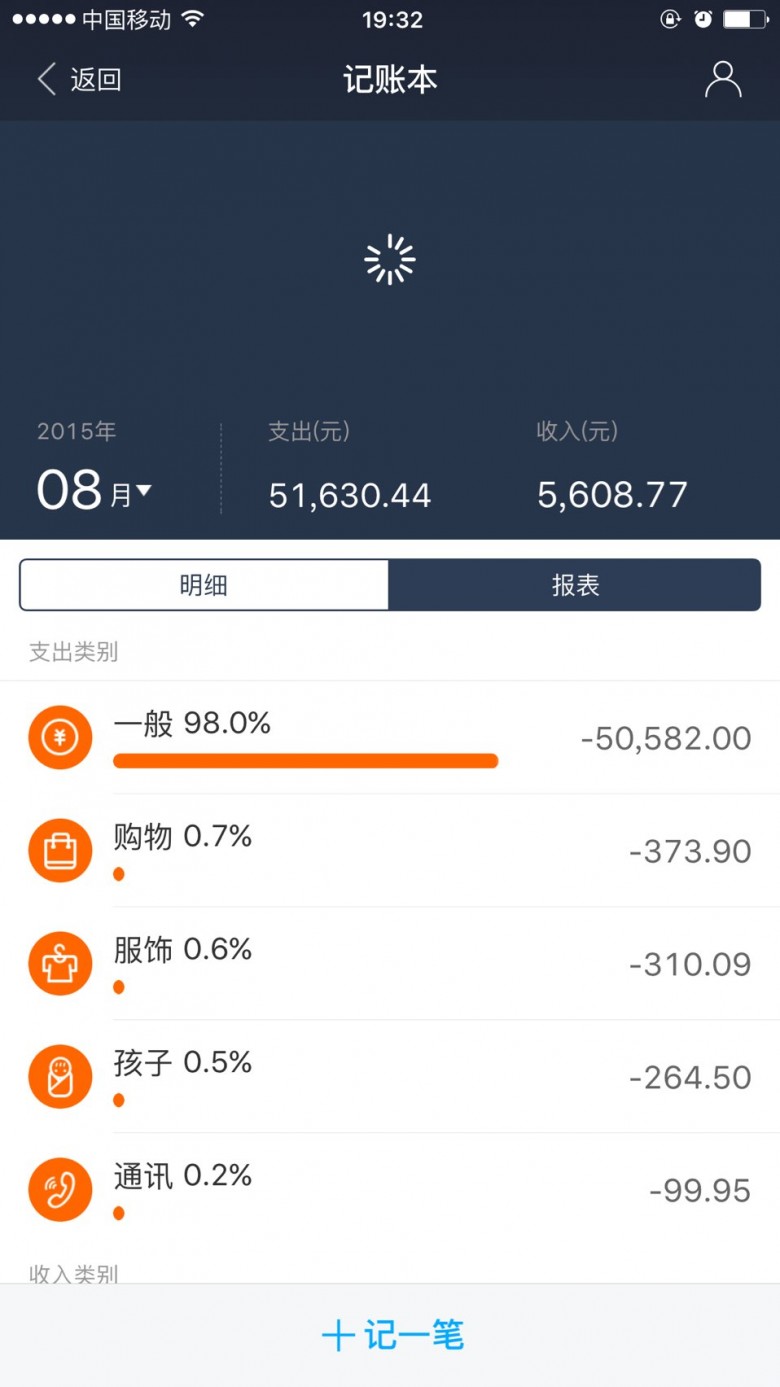The width and height of the screenshot is (780, 1387).
Task: Show 孩子 category expenses
Action: tap(390, 1077)
